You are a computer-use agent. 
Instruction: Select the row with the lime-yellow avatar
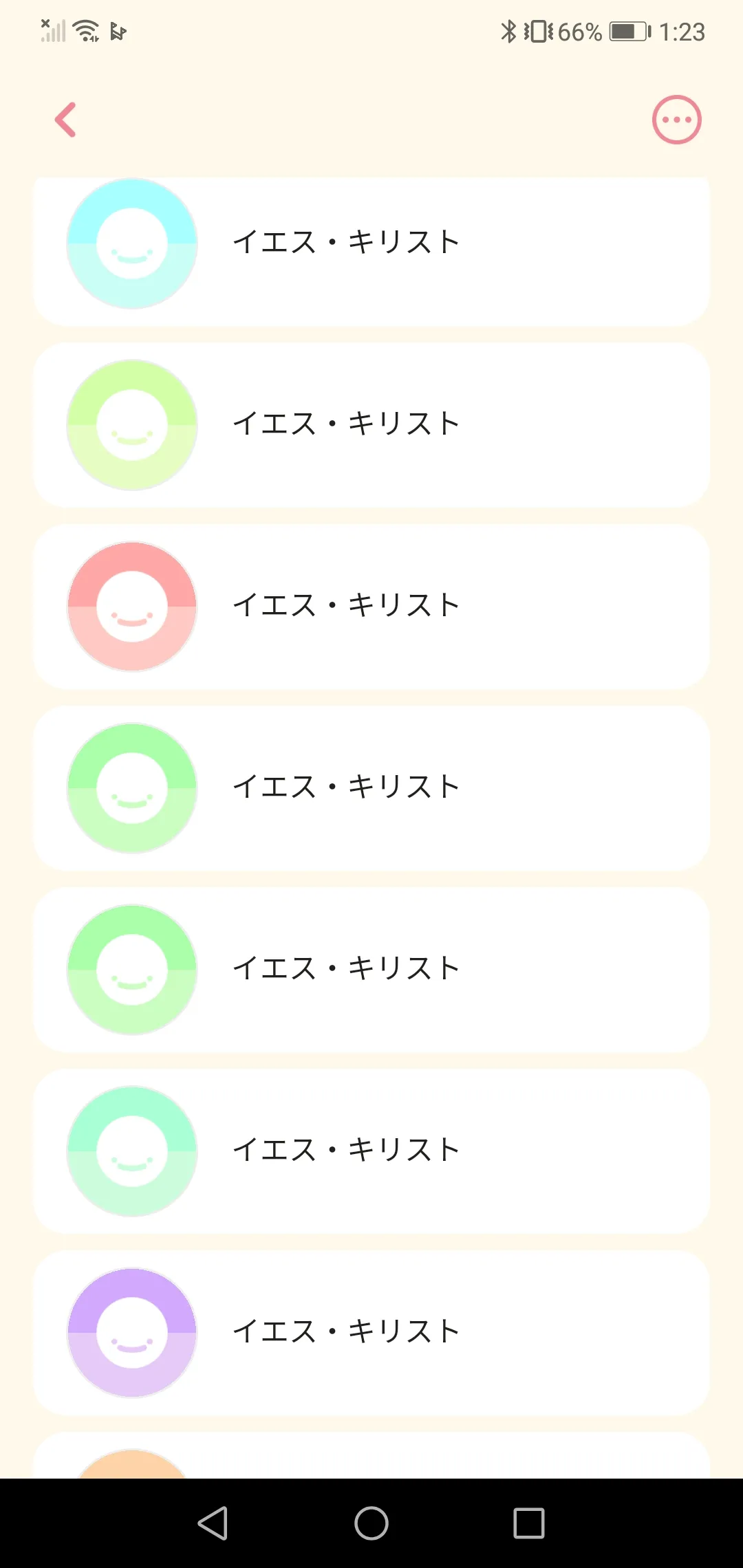(x=371, y=425)
